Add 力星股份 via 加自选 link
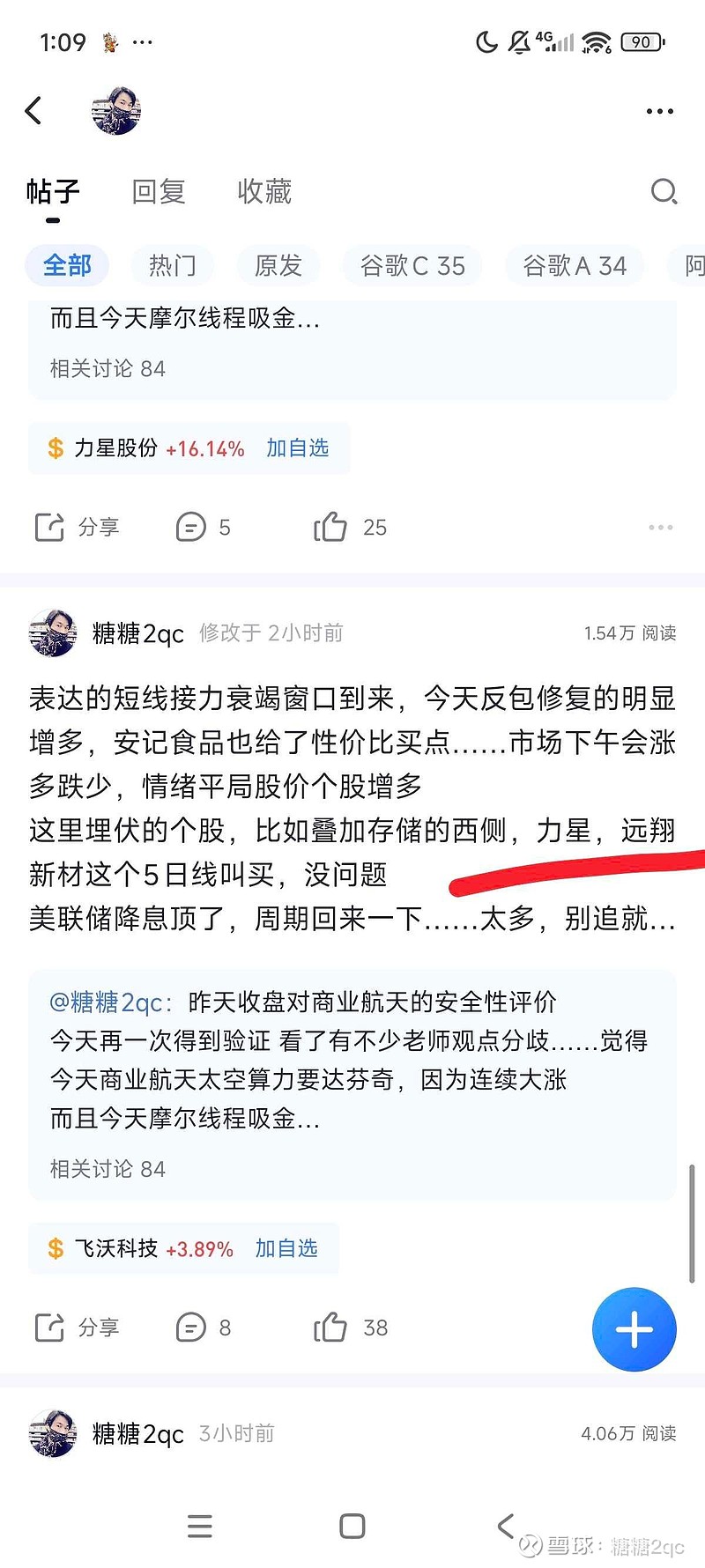 coord(297,448)
